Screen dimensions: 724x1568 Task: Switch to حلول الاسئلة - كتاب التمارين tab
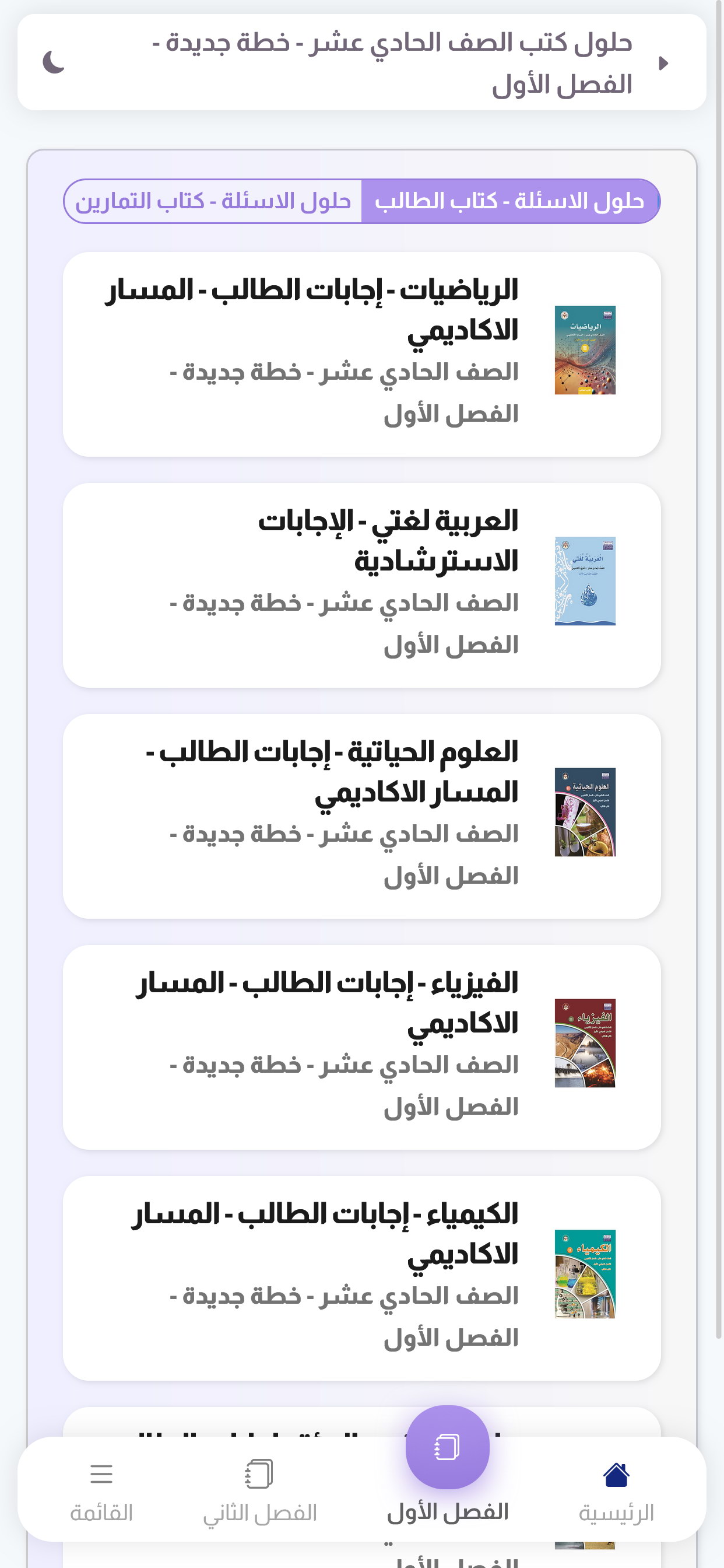213,201
